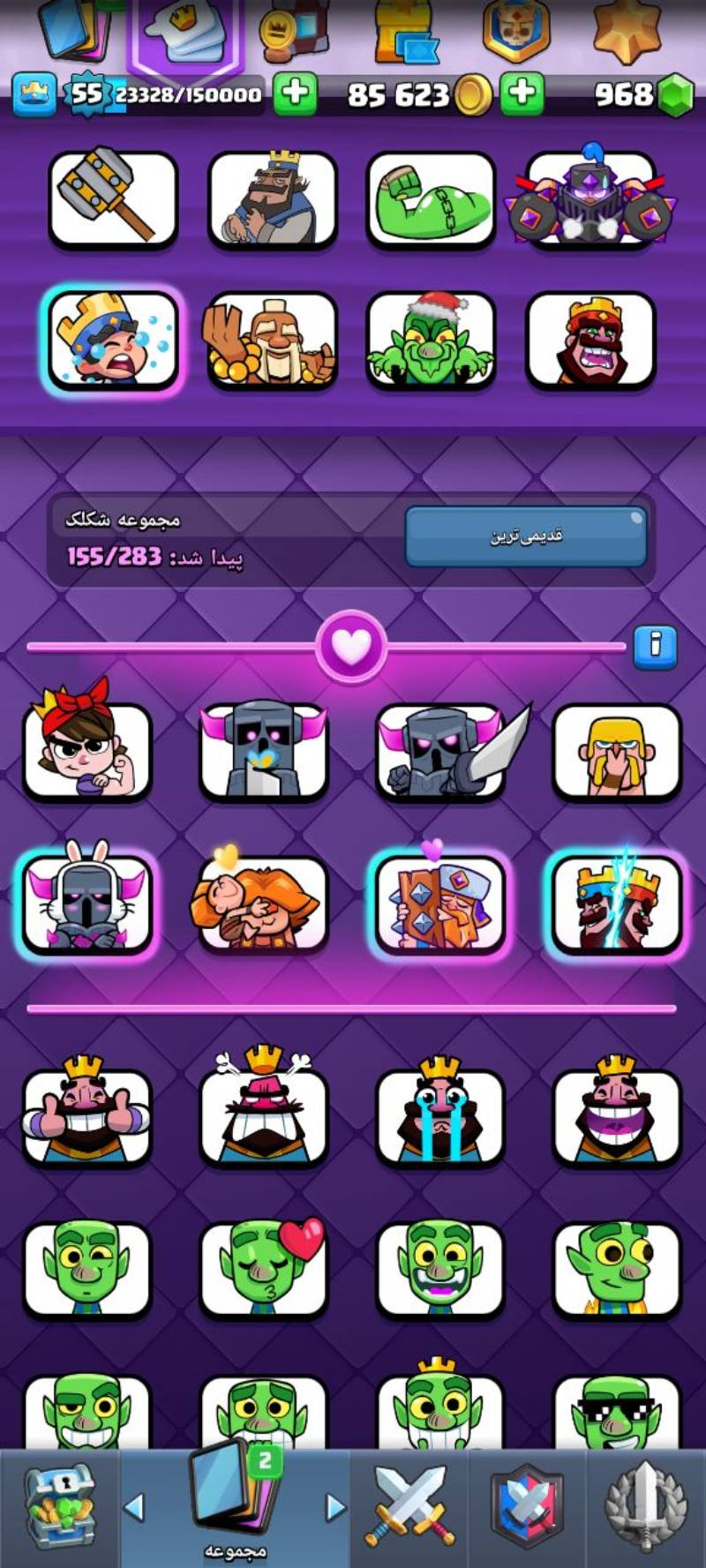Select the thinking King emote slot
Screen dimensions: 706x1568
click(273, 199)
